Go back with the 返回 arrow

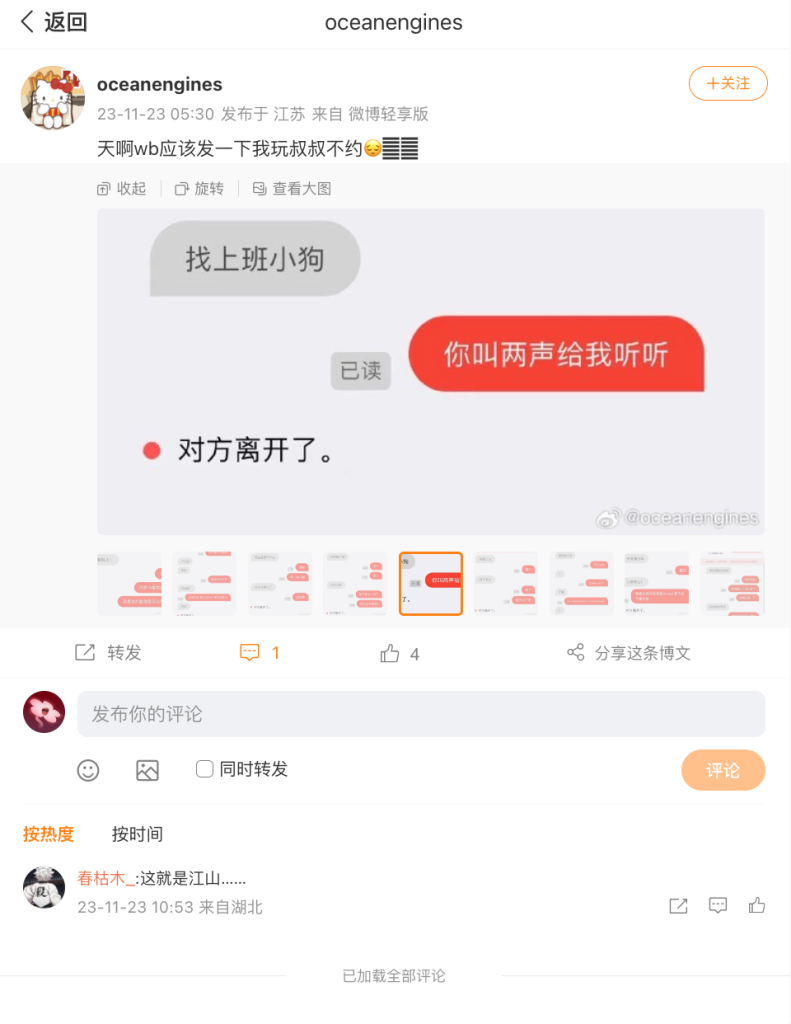(52, 22)
